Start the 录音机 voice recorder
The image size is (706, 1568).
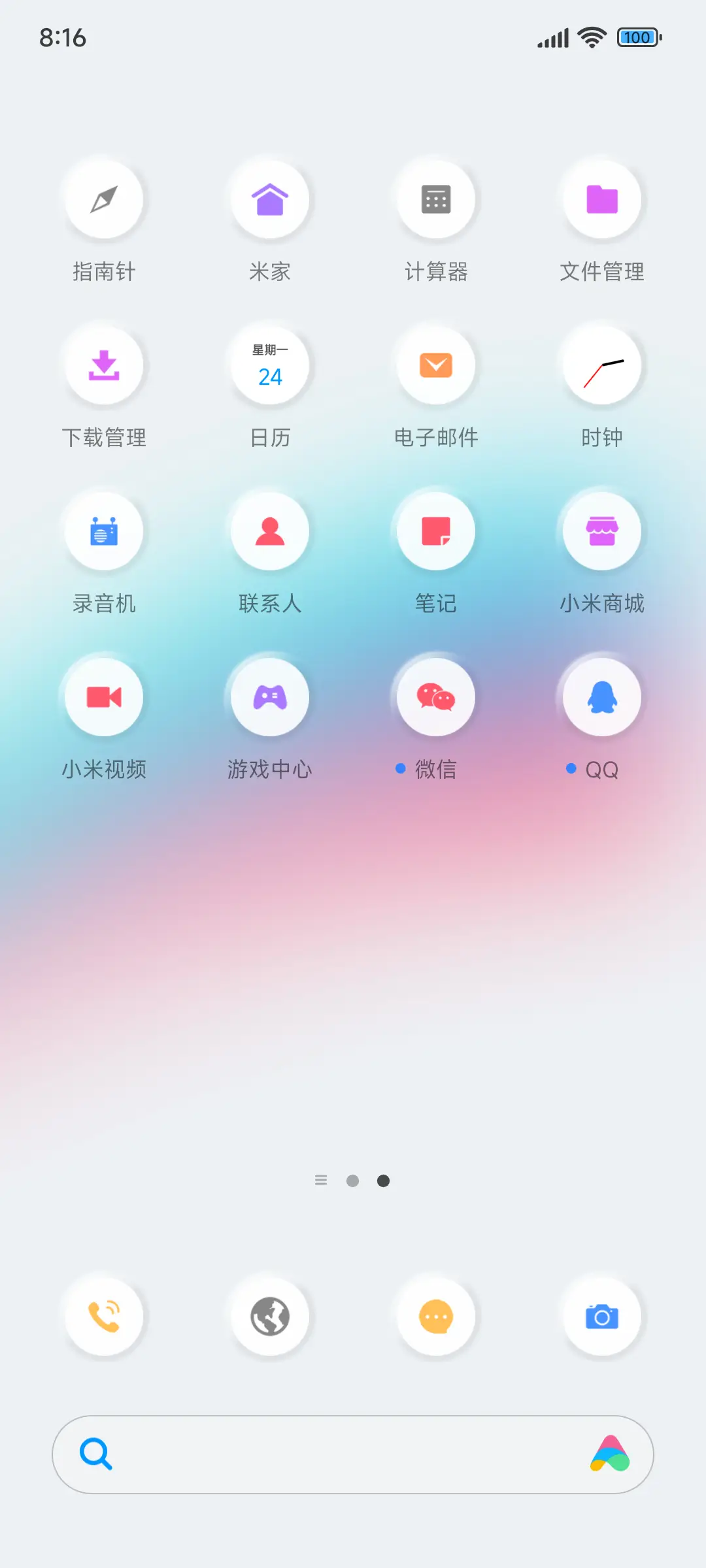point(103,531)
